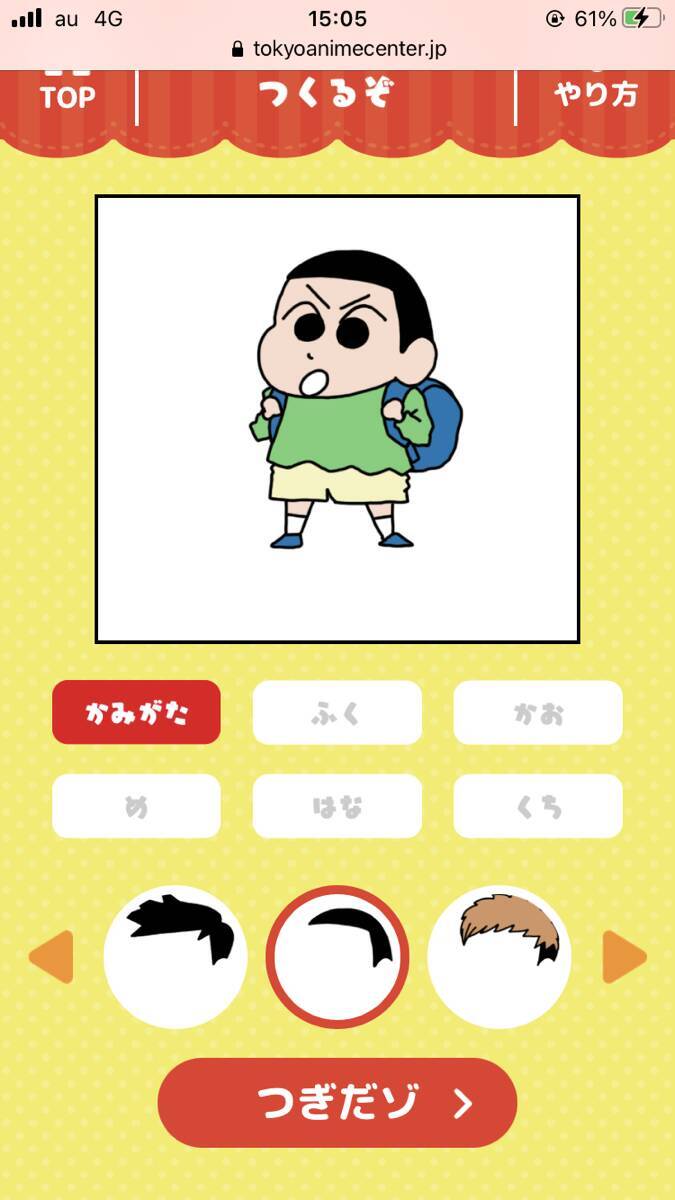Show more hairstyle options with right arrow
Viewport: 675px width, 1200px height.
624,957
